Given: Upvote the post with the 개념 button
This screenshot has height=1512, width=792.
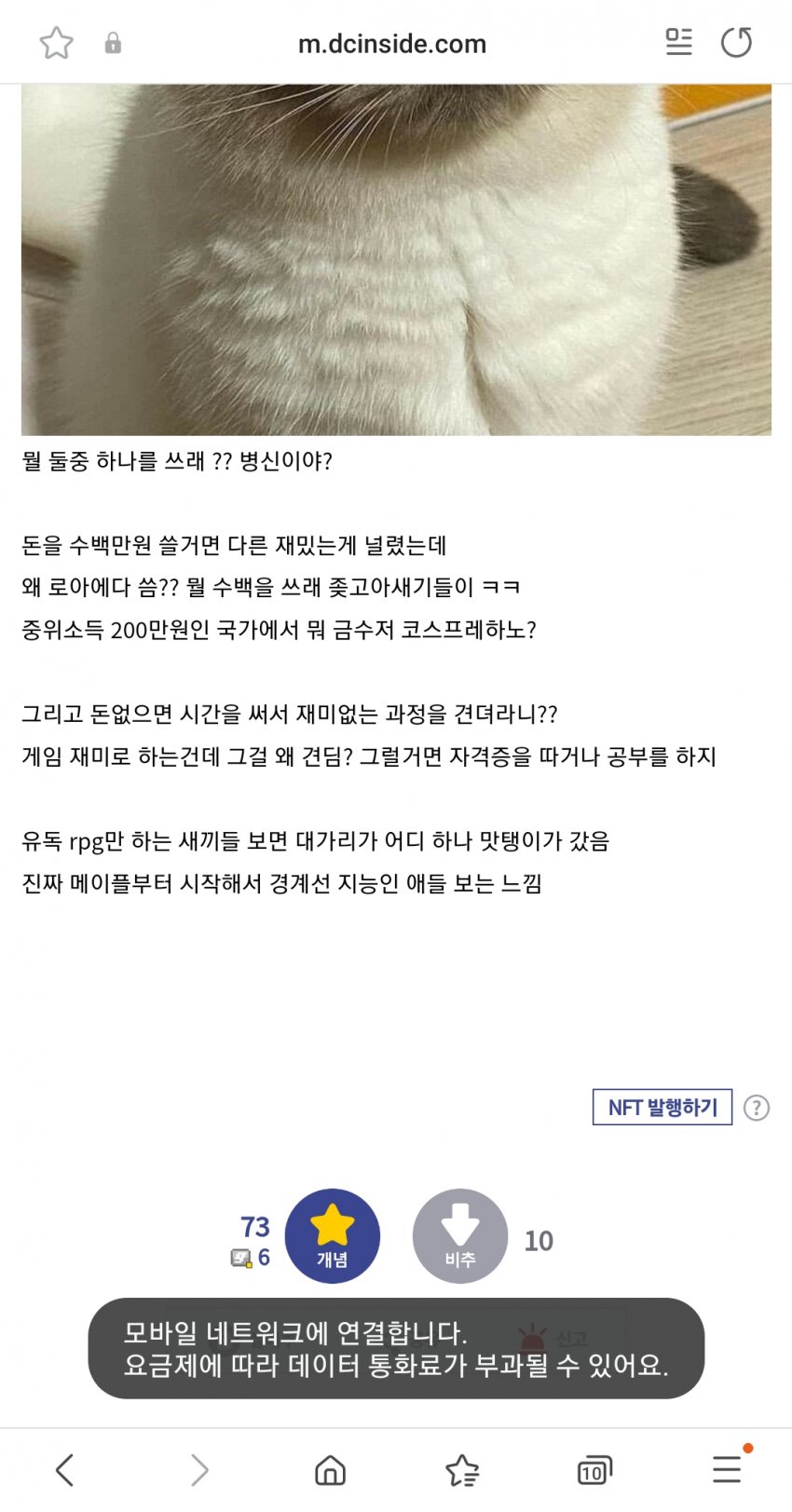Looking at the screenshot, I should [x=333, y=1236].
